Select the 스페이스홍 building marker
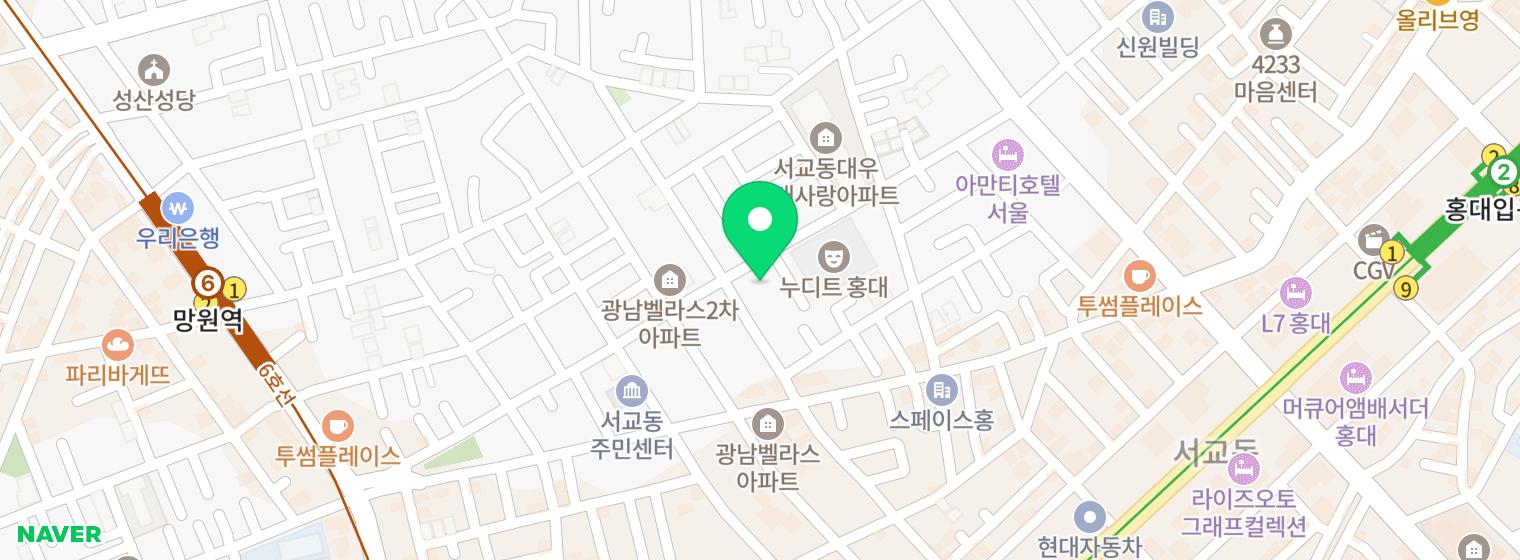The image size is (1520, 560). (x=941, y=390)
